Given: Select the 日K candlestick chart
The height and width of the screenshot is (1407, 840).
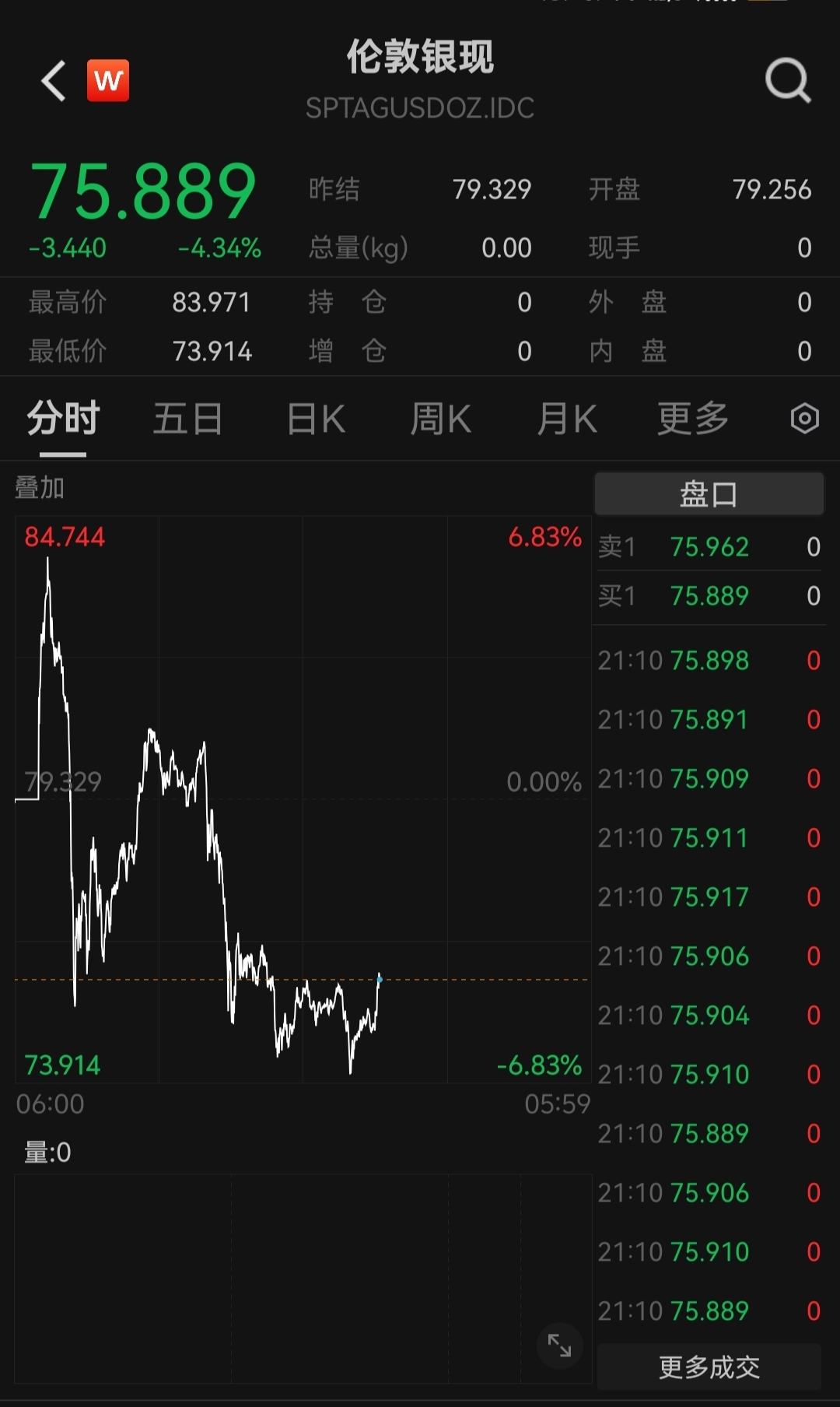Looking at the screenshot, I should (x=313, y=418).
